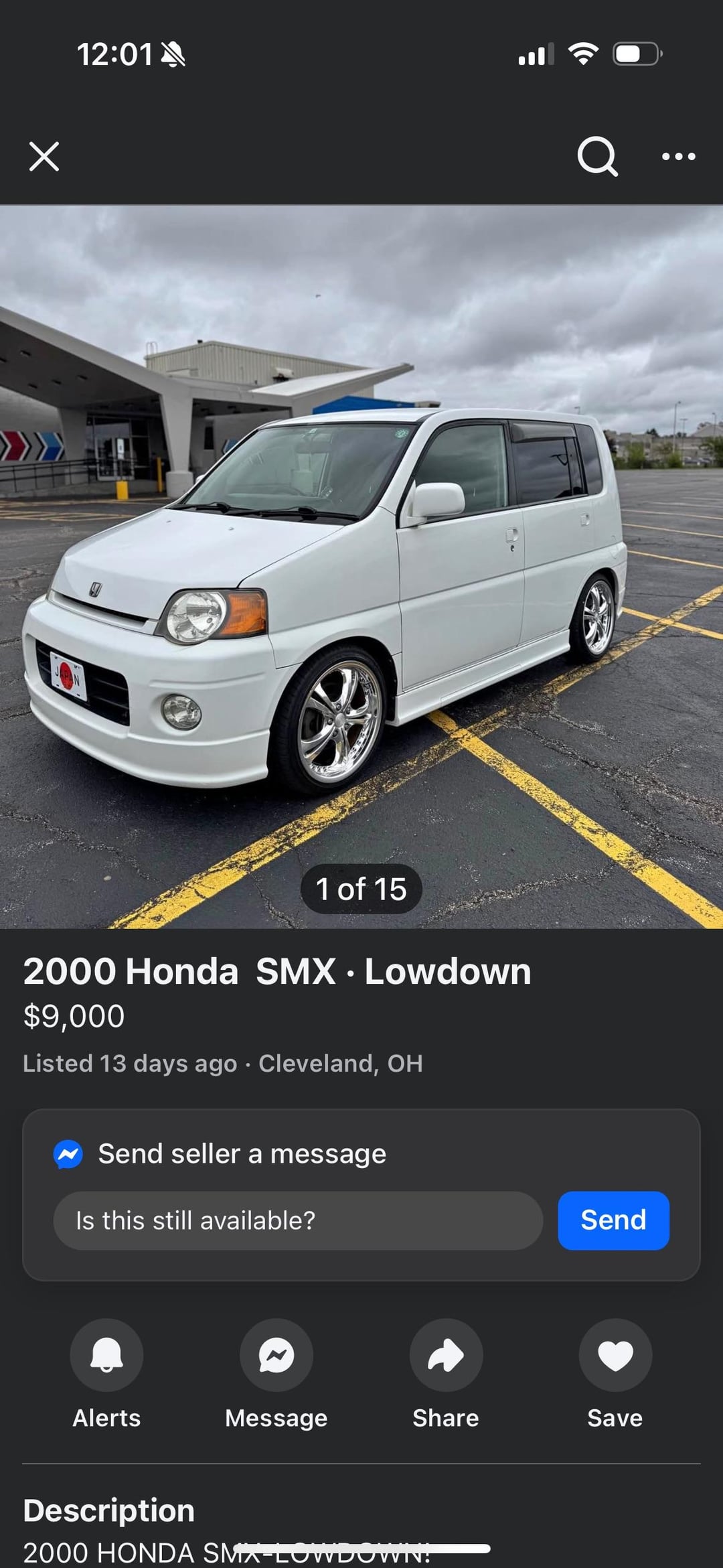View the Honda SMX listing photo
The image size is (723, 1568).
pos(361,567)
